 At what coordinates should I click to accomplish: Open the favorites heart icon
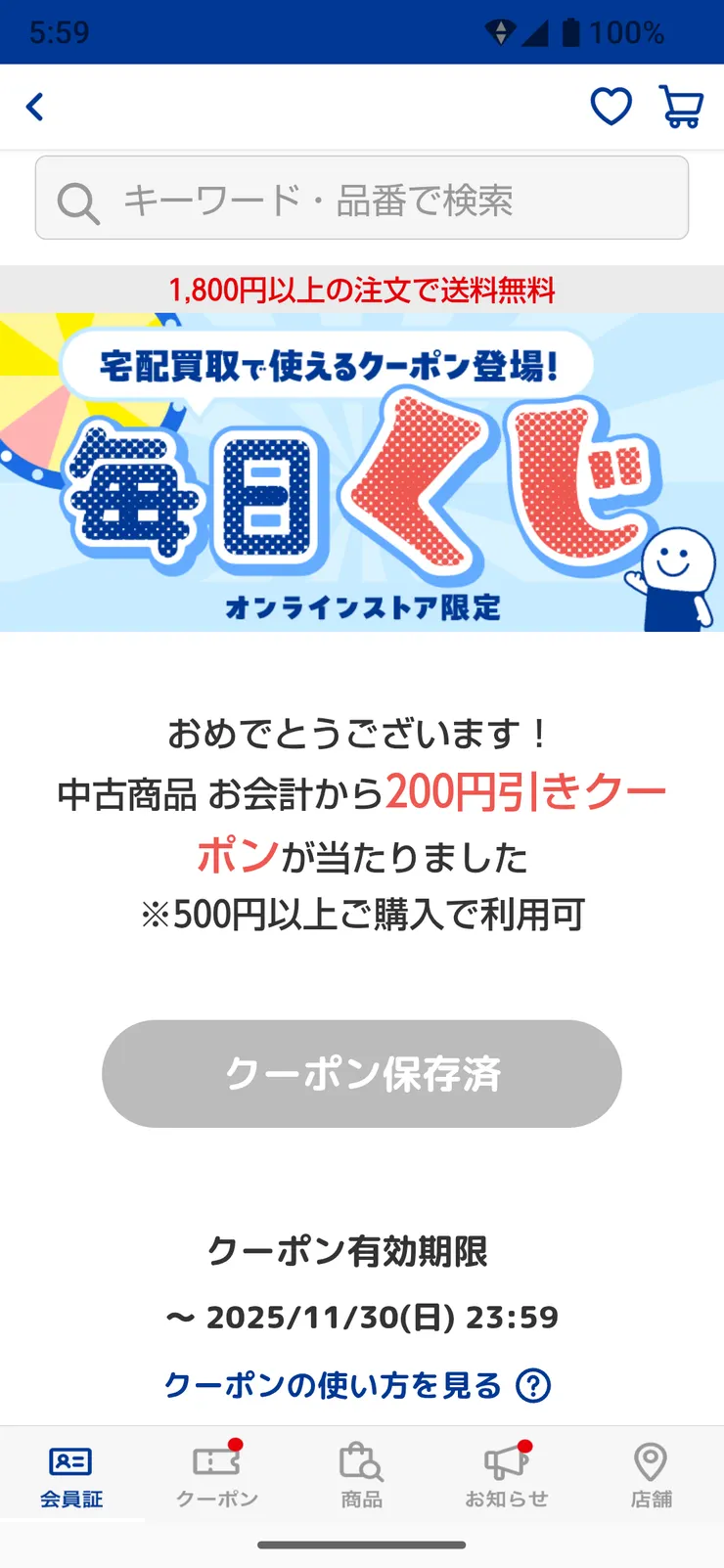611,107
